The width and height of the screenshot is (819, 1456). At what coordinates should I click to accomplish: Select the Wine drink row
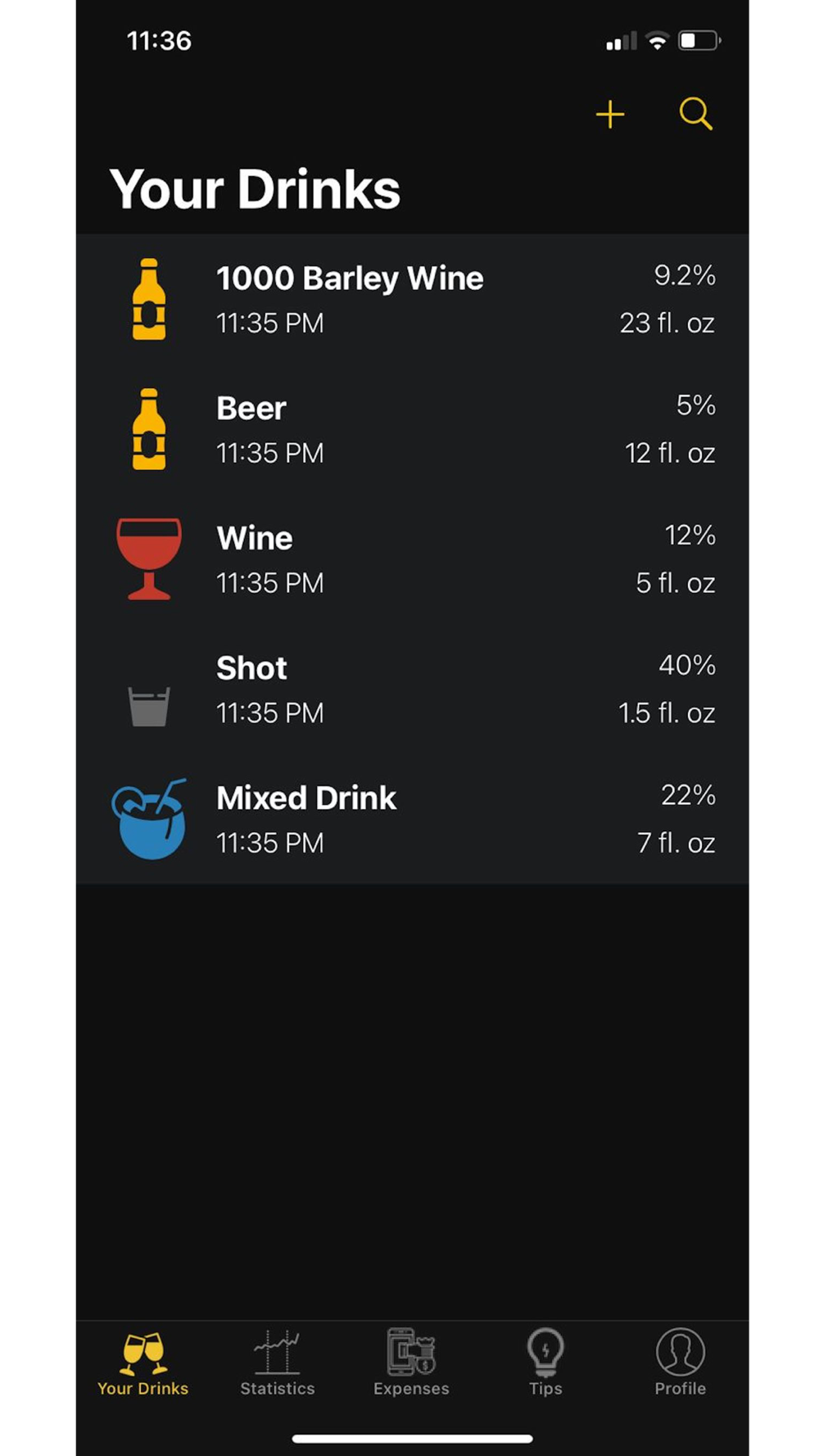412,558
